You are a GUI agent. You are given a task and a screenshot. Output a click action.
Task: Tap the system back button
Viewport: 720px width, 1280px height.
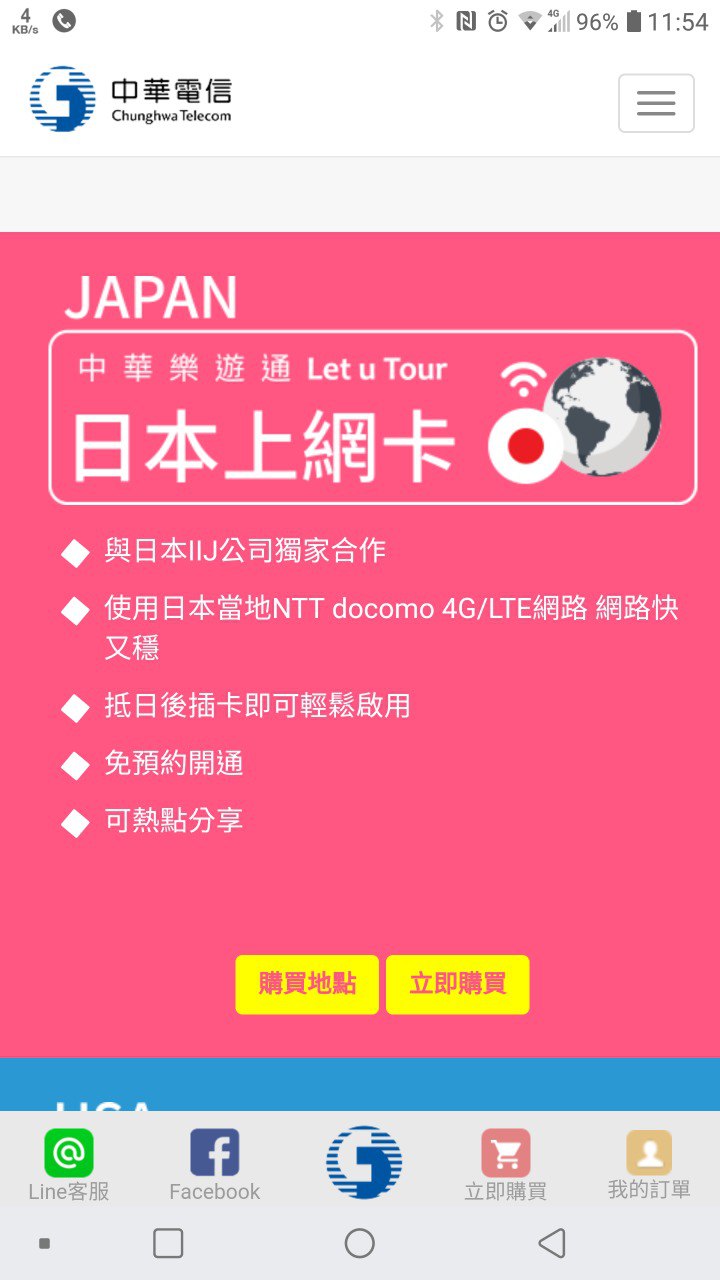pos(551,1243)
